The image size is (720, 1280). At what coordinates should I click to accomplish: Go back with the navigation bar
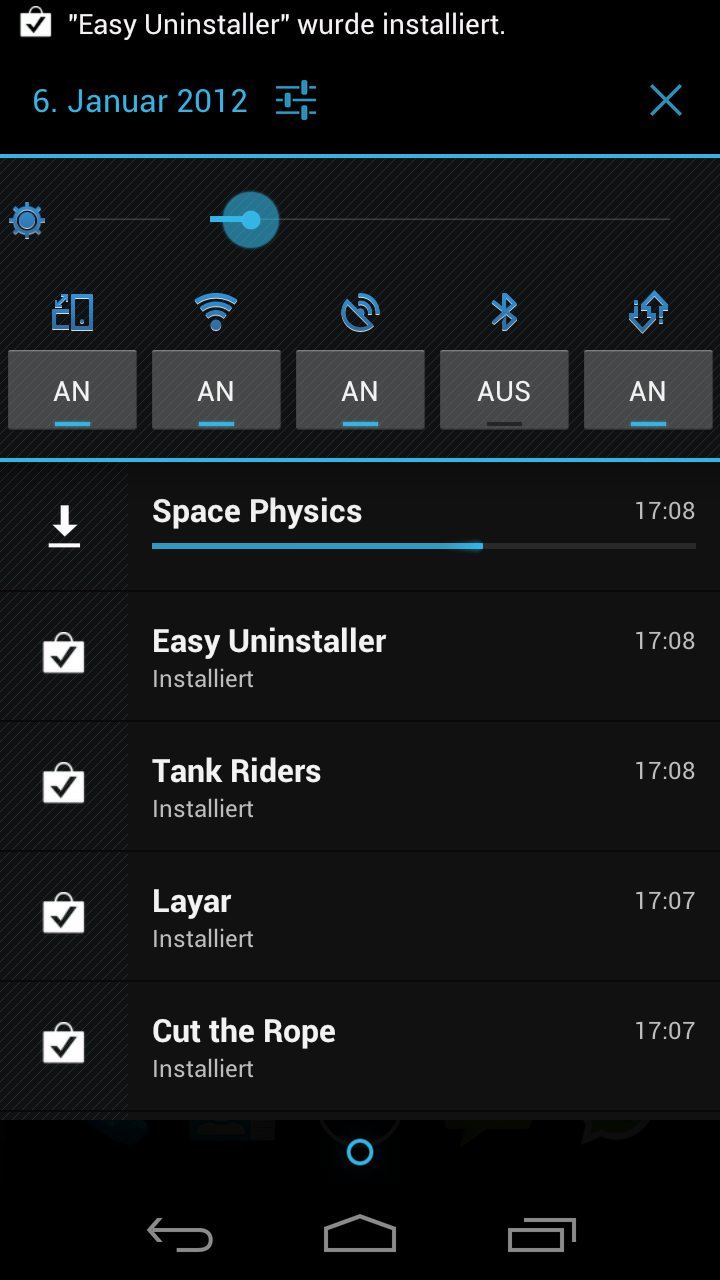180,1235
